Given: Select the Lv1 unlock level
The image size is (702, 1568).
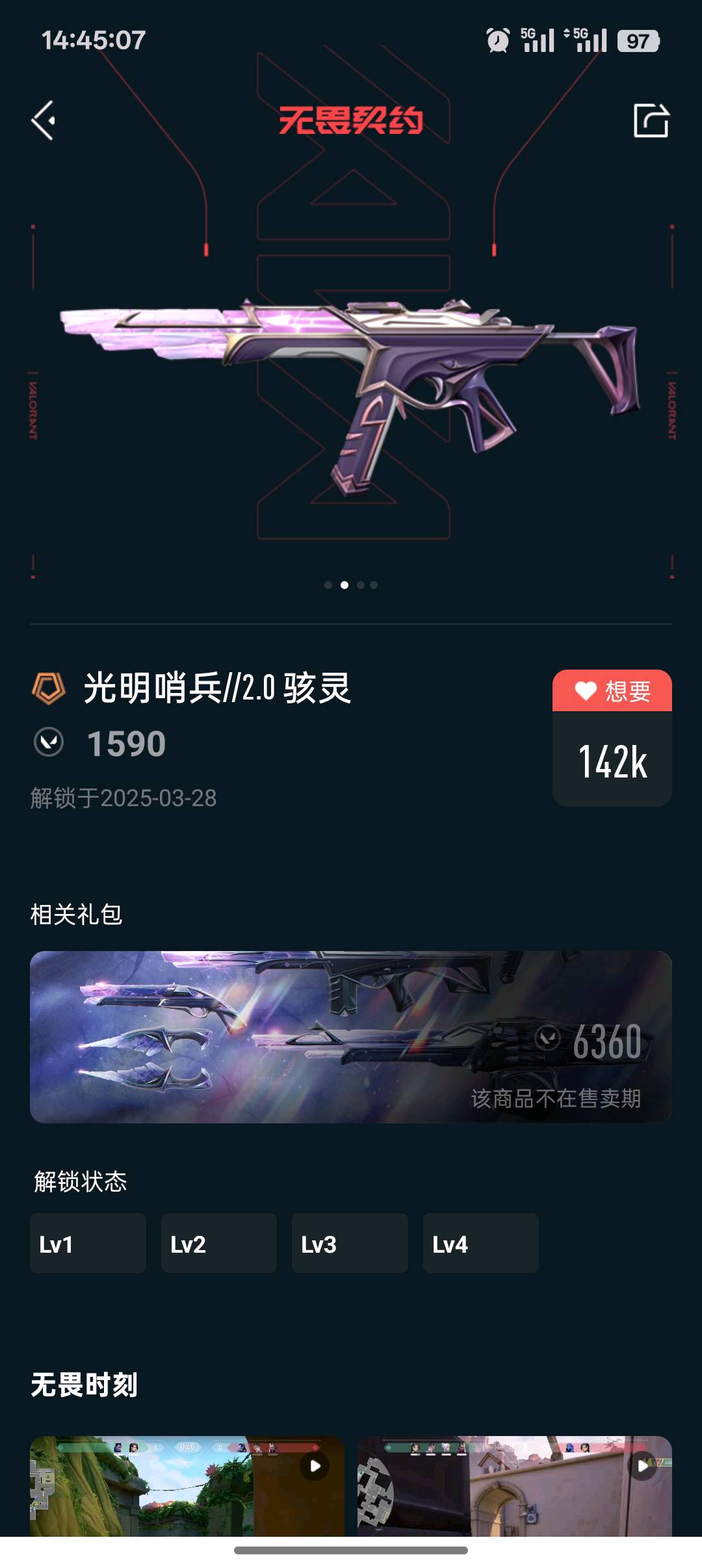Looking at the screenshot, I should 88,1243.
